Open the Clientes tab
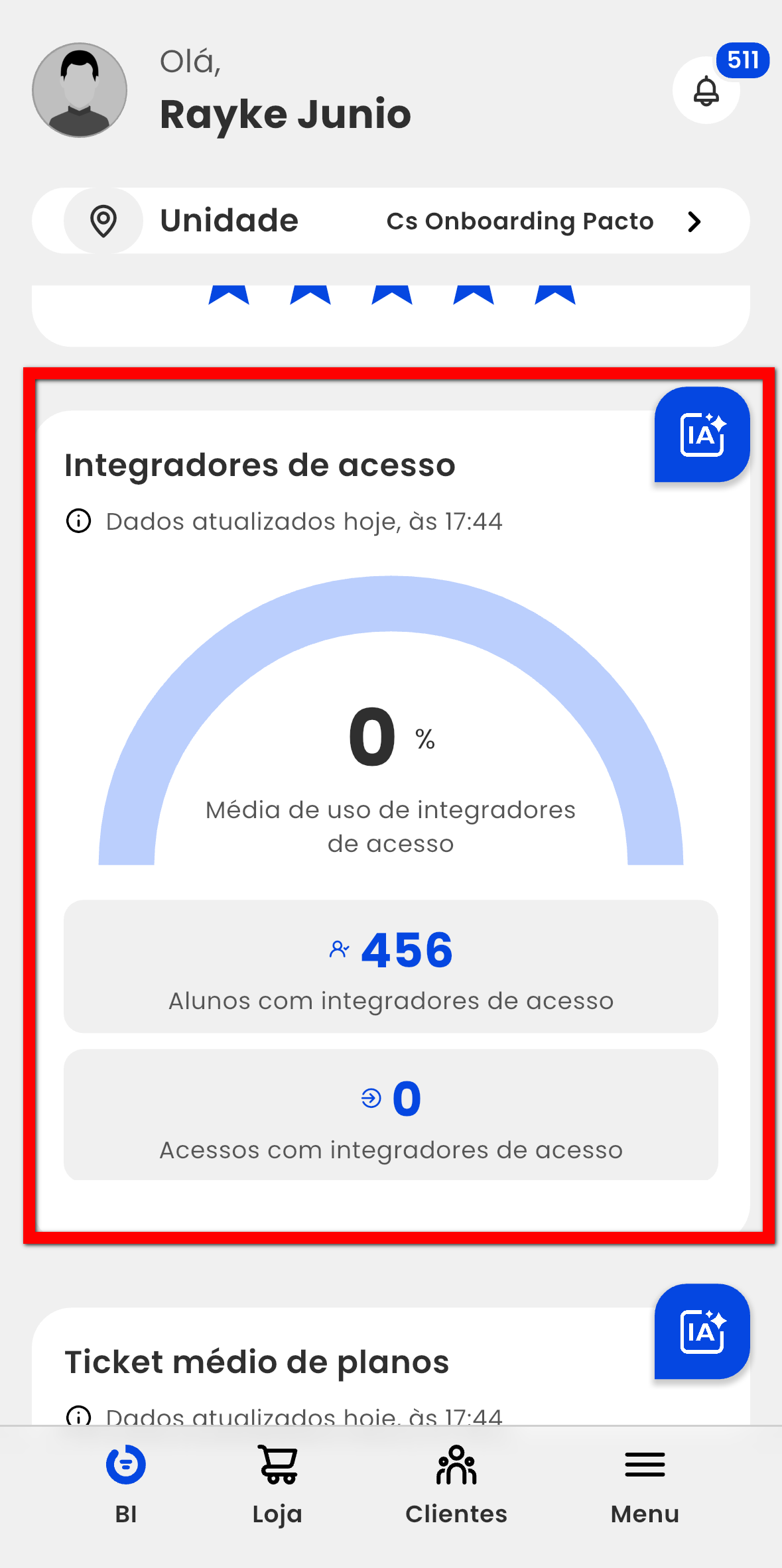The width and height of the screenshot is (782, 1568). point(456,1483)
